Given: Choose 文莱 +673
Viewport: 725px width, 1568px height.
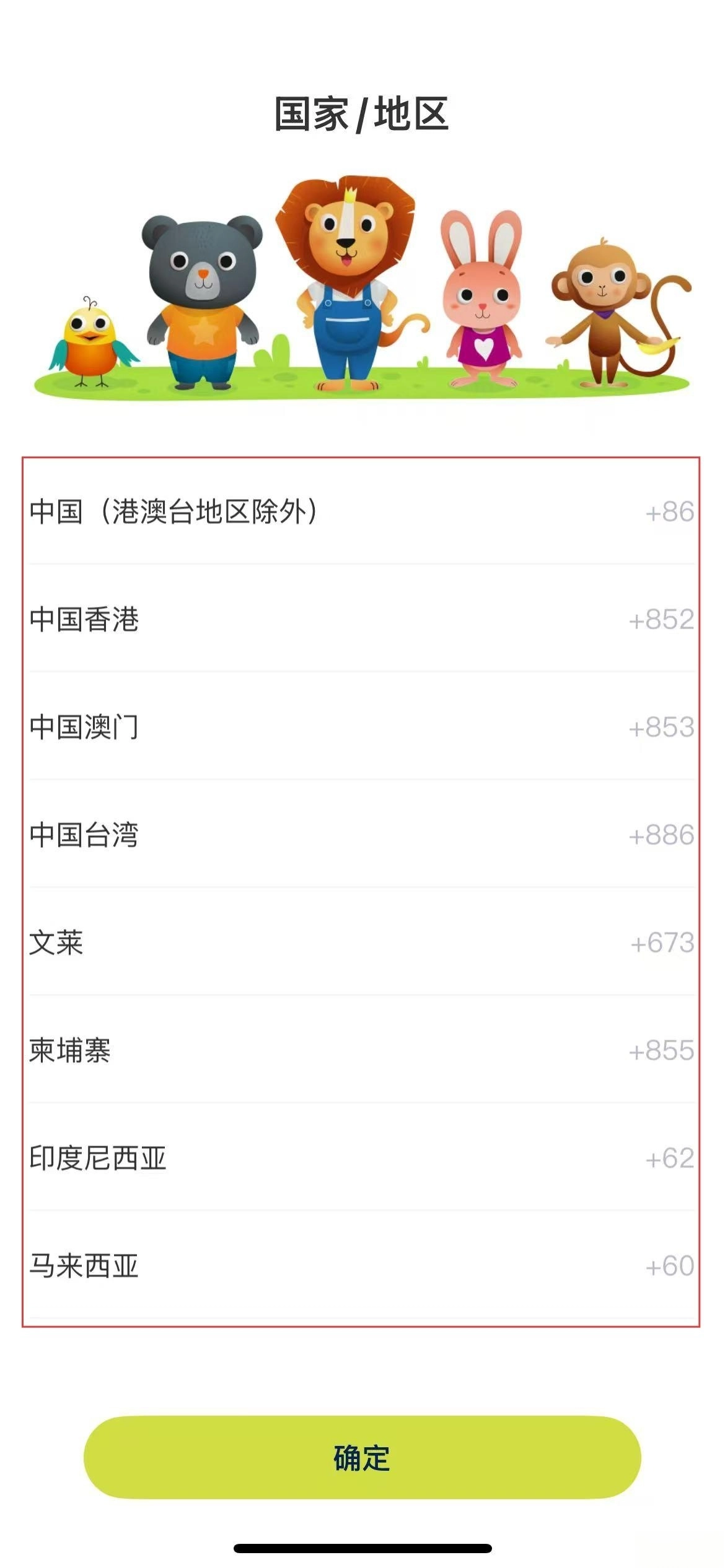Looking at the screenshot, I should pyautogui.click(x=361, y=943).
